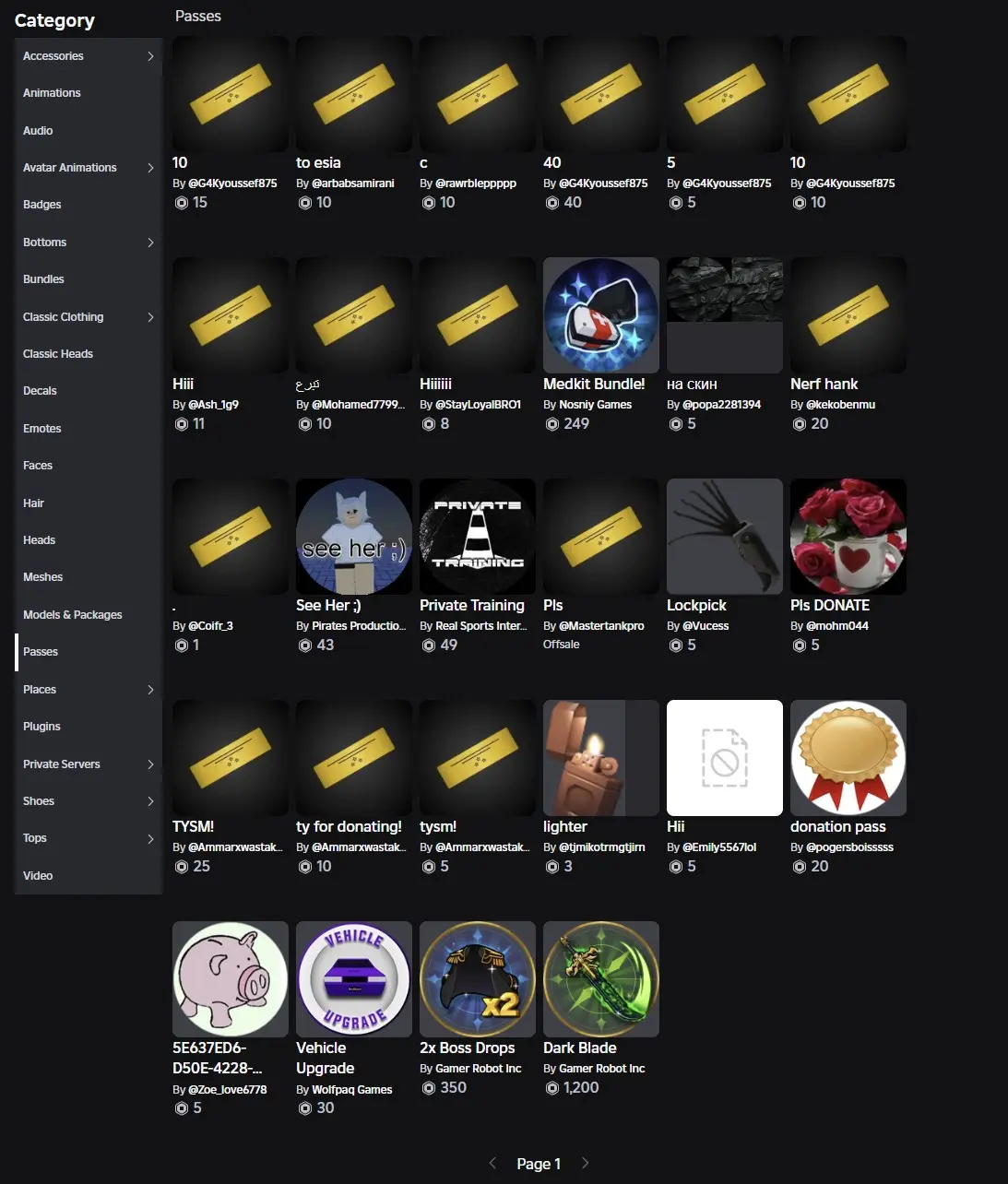View the Lockpick pass

coord(724,537)
